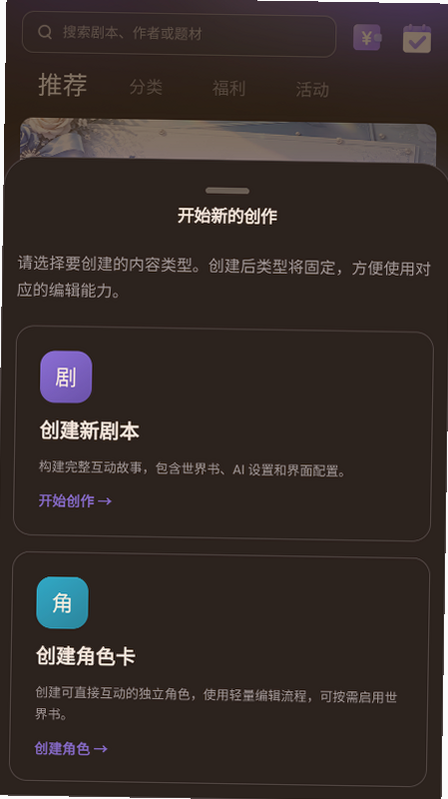
Task: Switch to the 分类 tab
Action: 146,87
